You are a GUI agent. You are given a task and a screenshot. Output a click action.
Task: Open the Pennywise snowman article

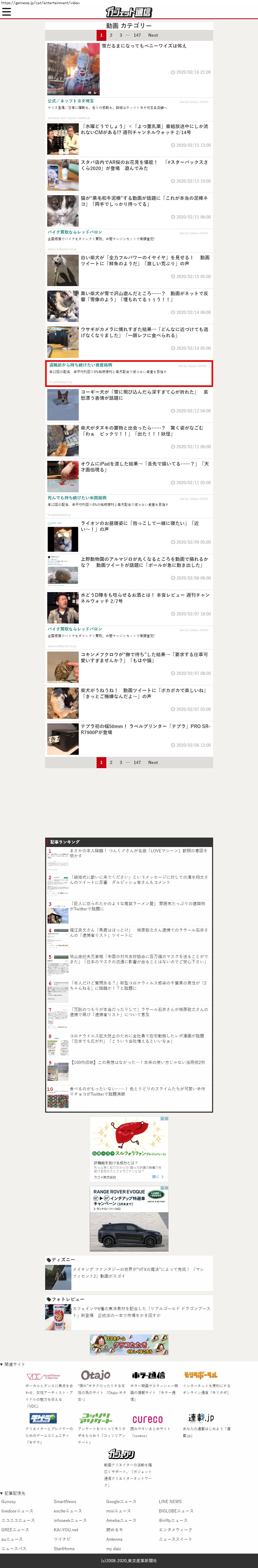(x=144, y=46)
